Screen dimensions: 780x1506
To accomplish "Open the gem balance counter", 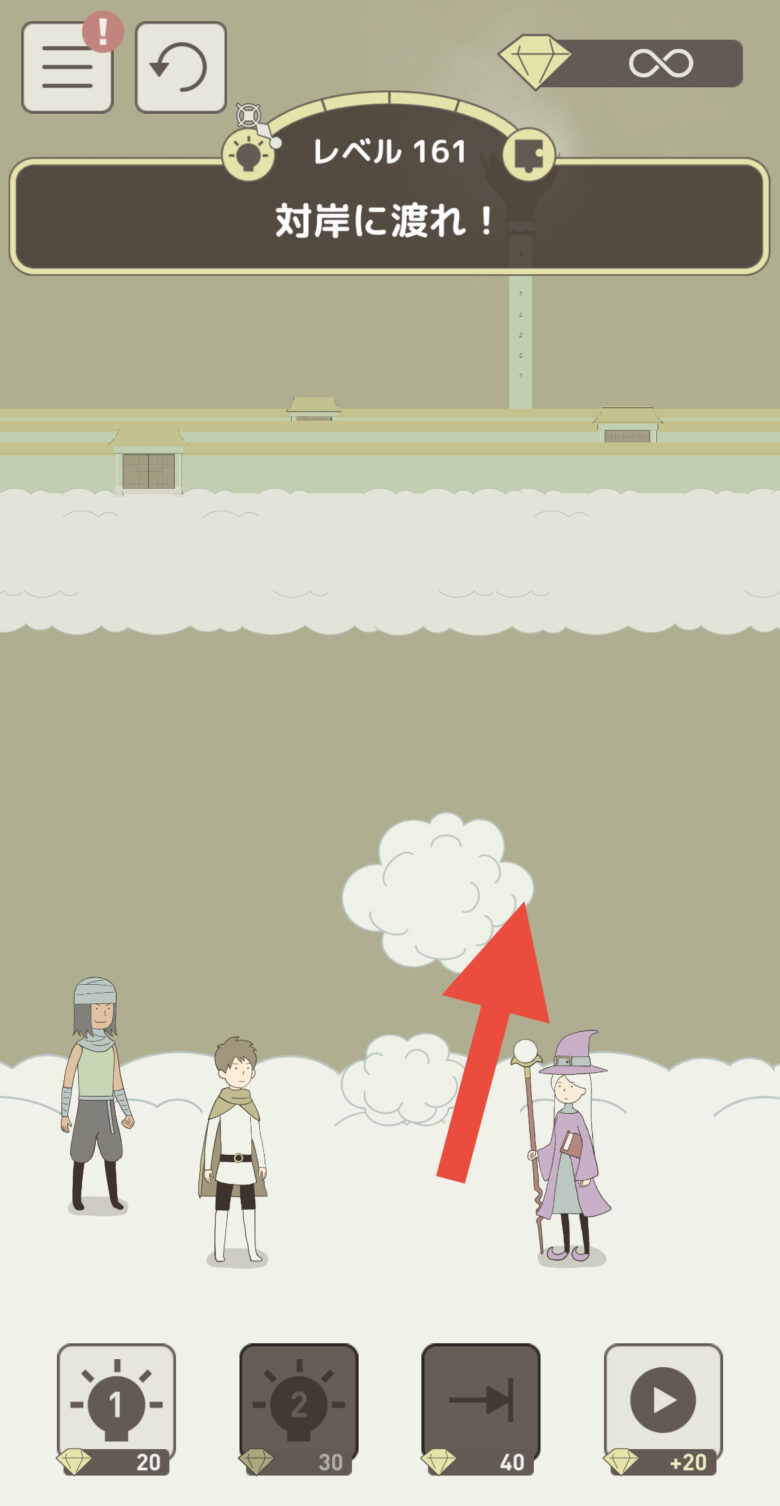I will pos(624,64).
